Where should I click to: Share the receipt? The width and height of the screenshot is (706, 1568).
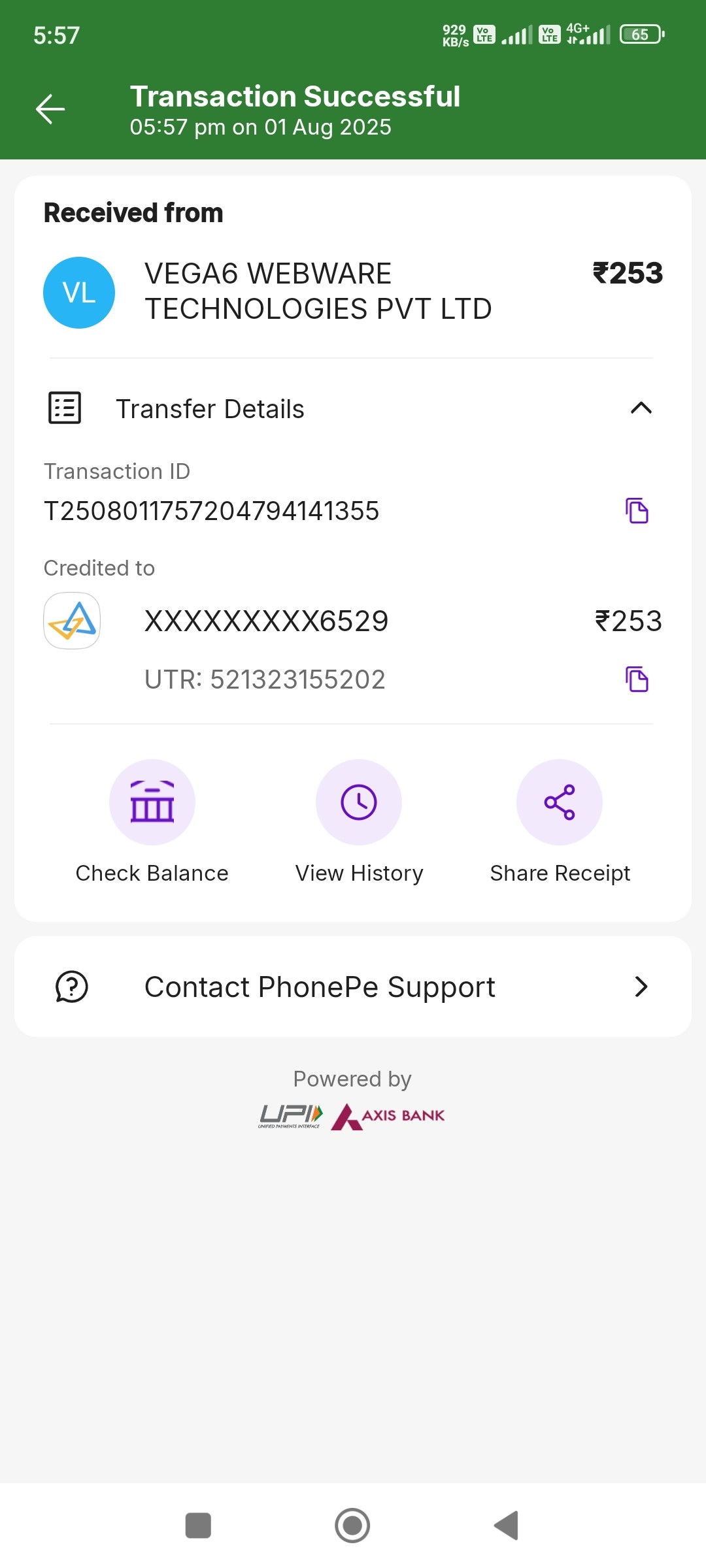(560, 803)
